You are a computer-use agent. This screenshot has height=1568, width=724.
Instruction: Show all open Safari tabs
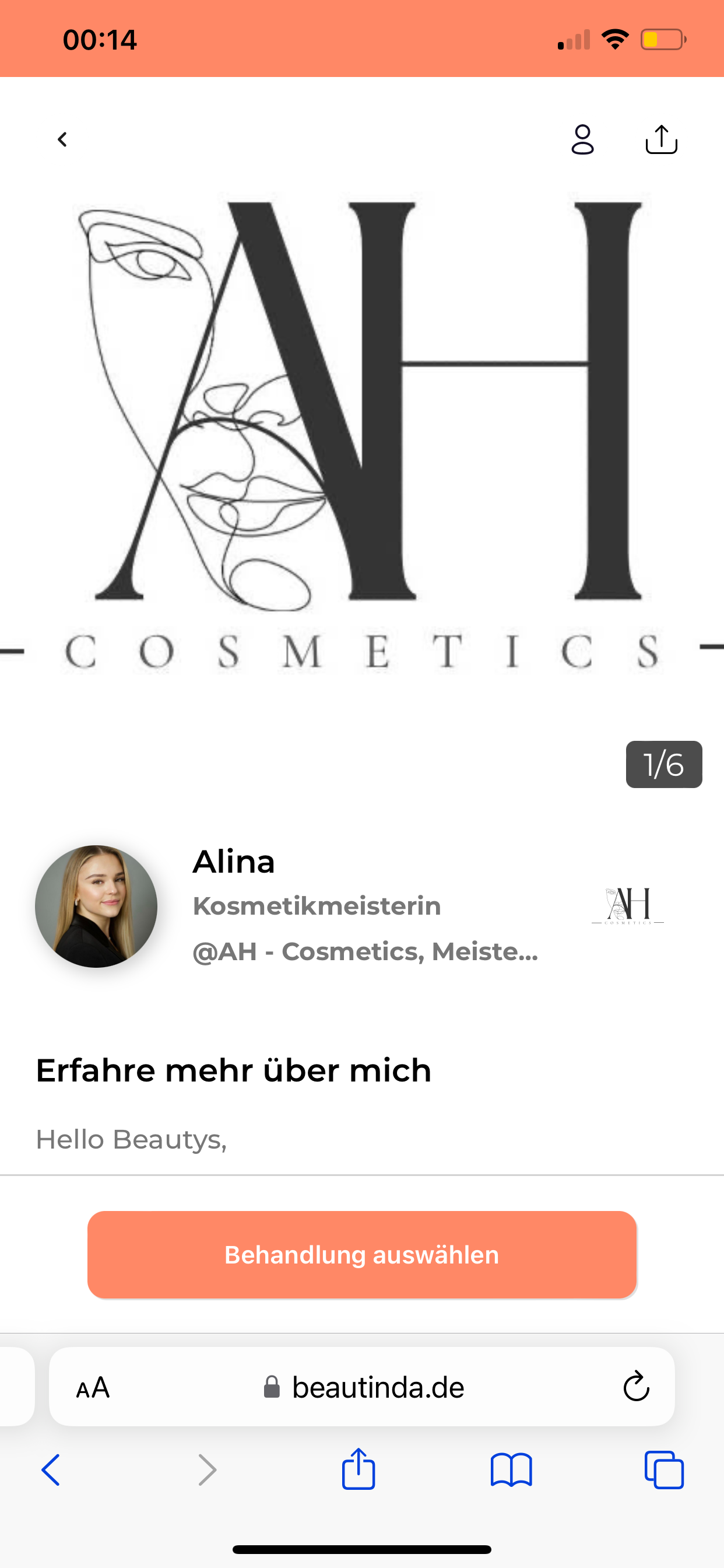[664, 1470]
